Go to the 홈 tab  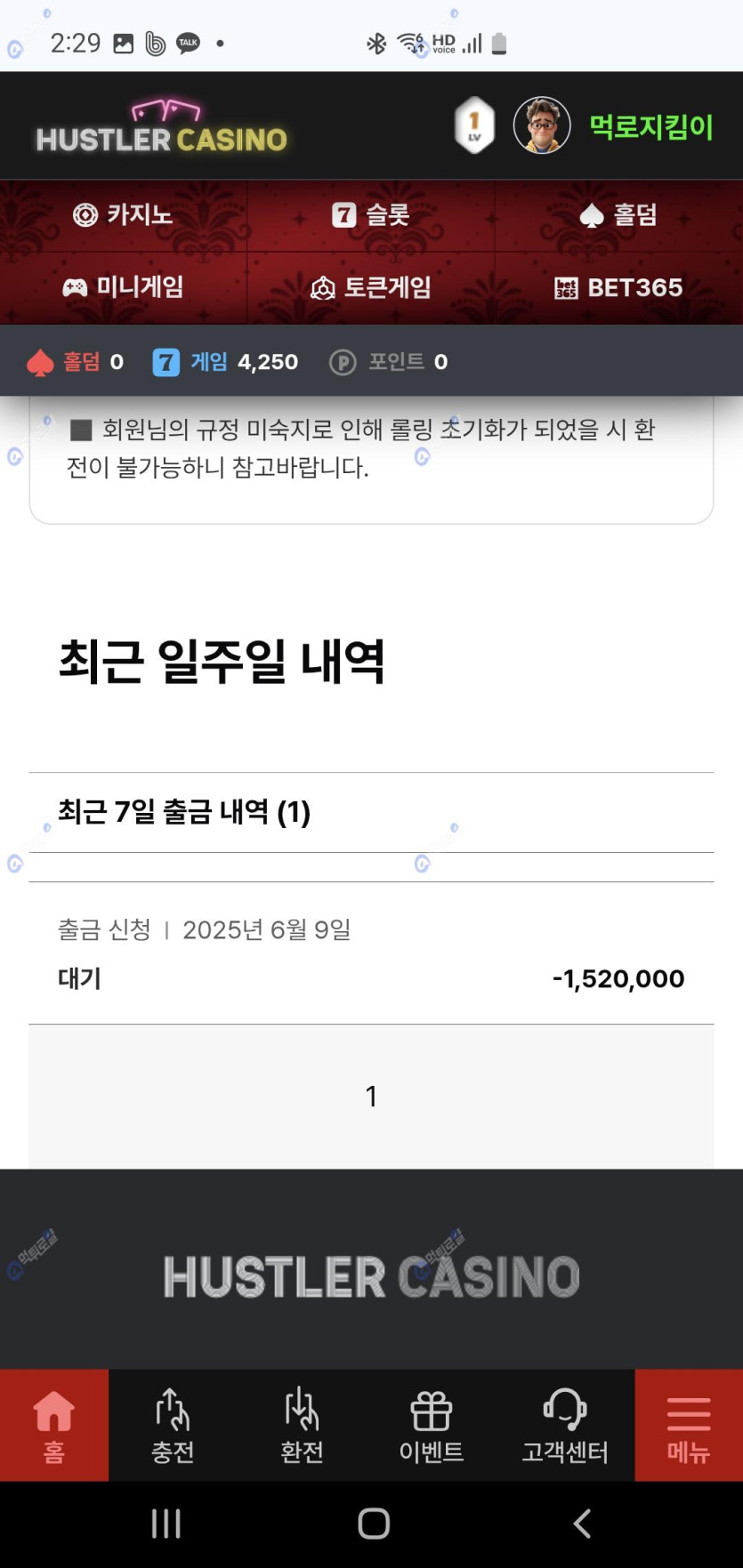pyautogui.click(x=54, y=1426)
